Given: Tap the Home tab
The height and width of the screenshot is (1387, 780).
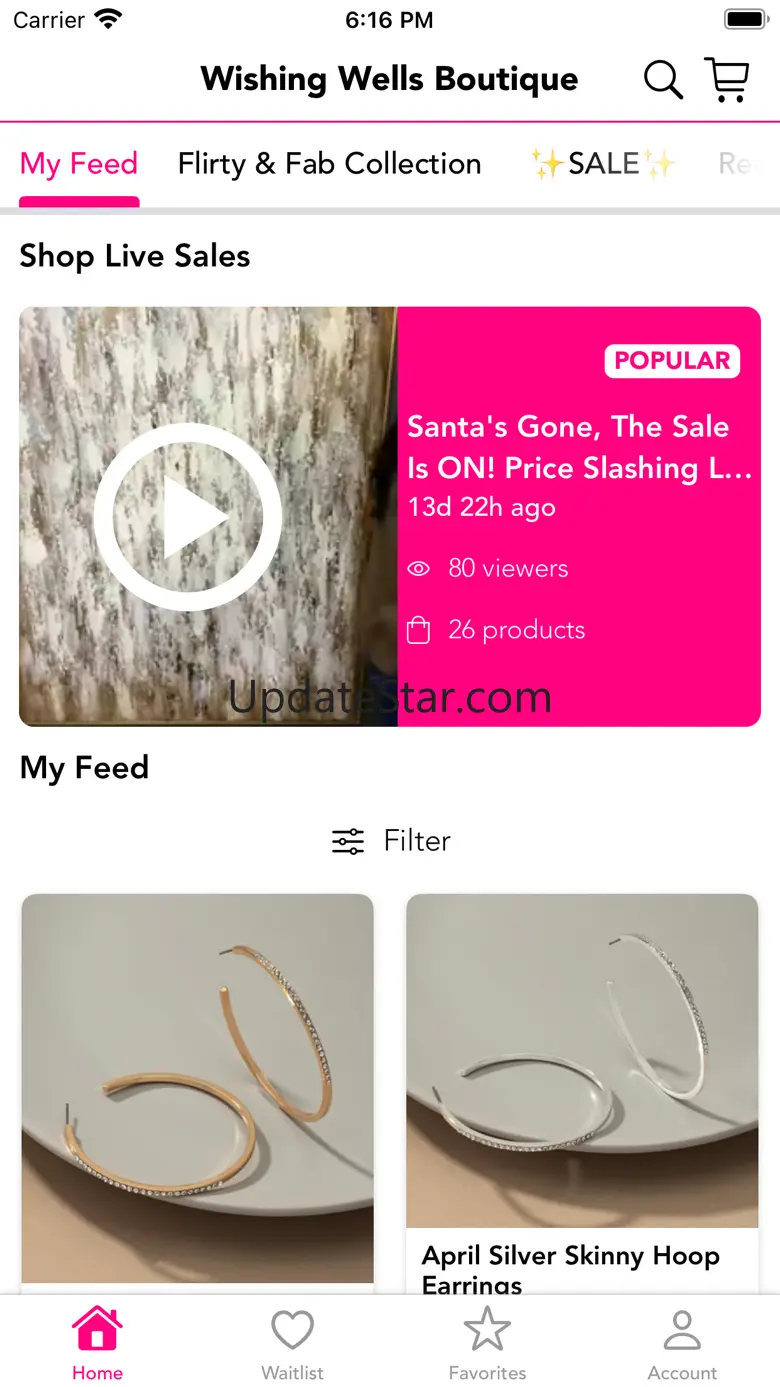Looking at the screenshot, I should point(97,1345).
